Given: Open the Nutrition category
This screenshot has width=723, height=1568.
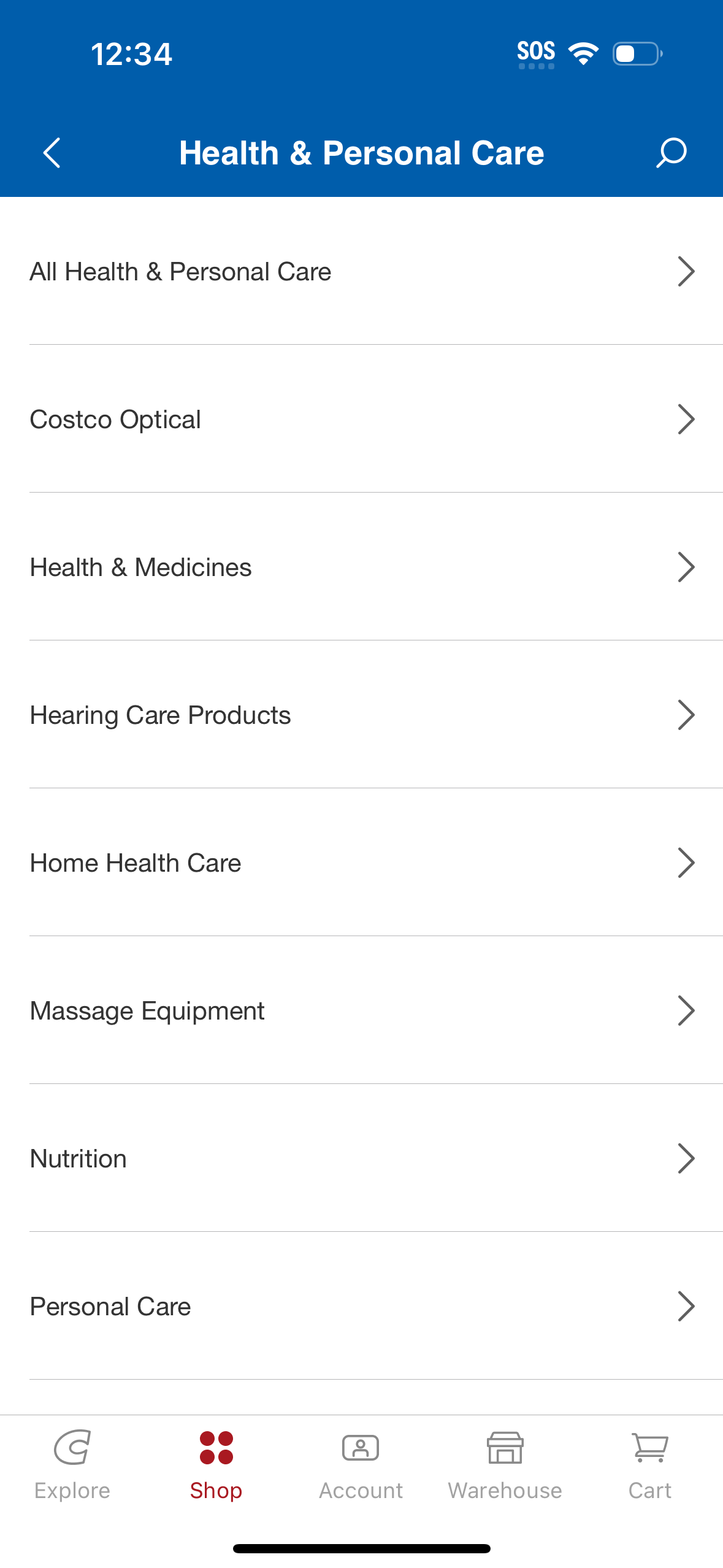Looking at the screenshot, I should click(362, 1158).
